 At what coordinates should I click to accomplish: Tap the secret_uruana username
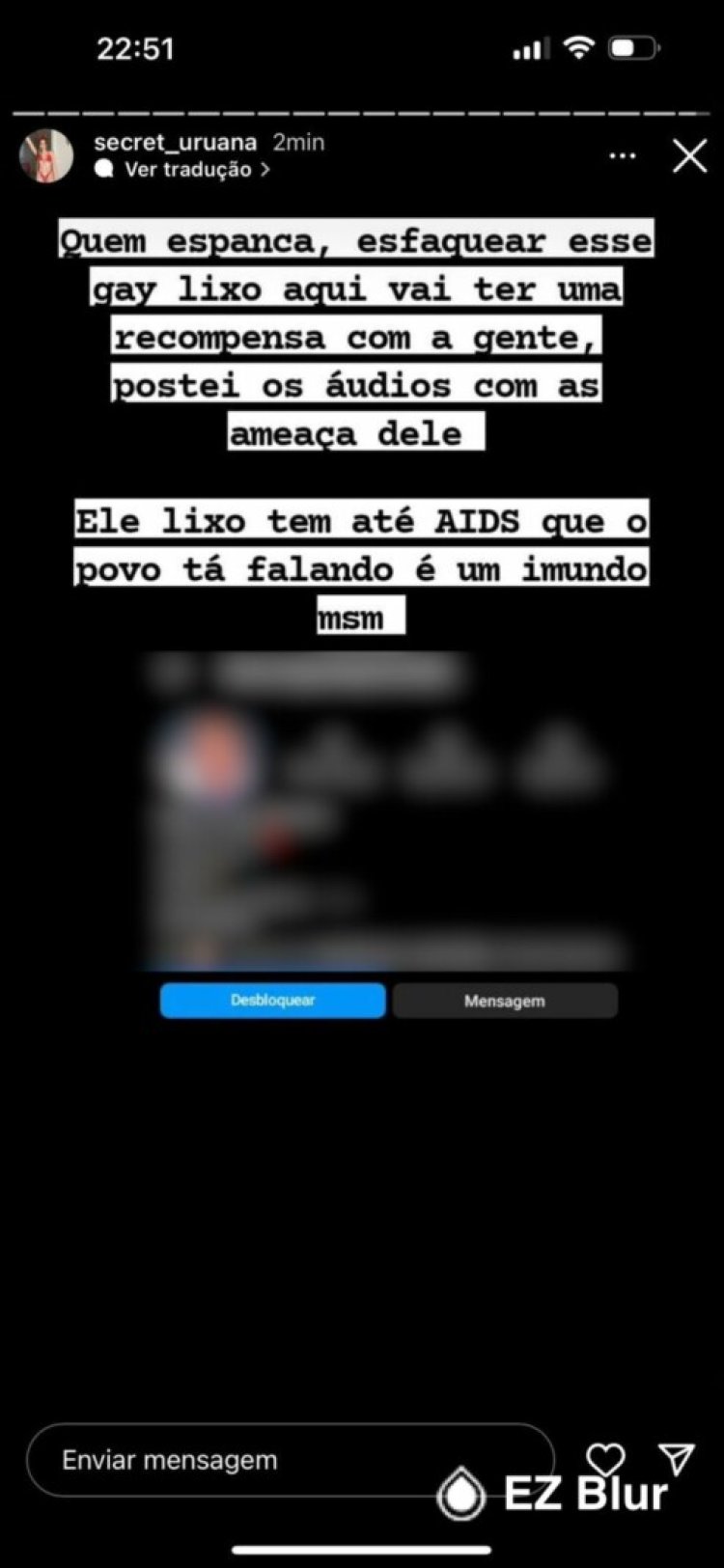pyautogui.click(x=175, y=142)
